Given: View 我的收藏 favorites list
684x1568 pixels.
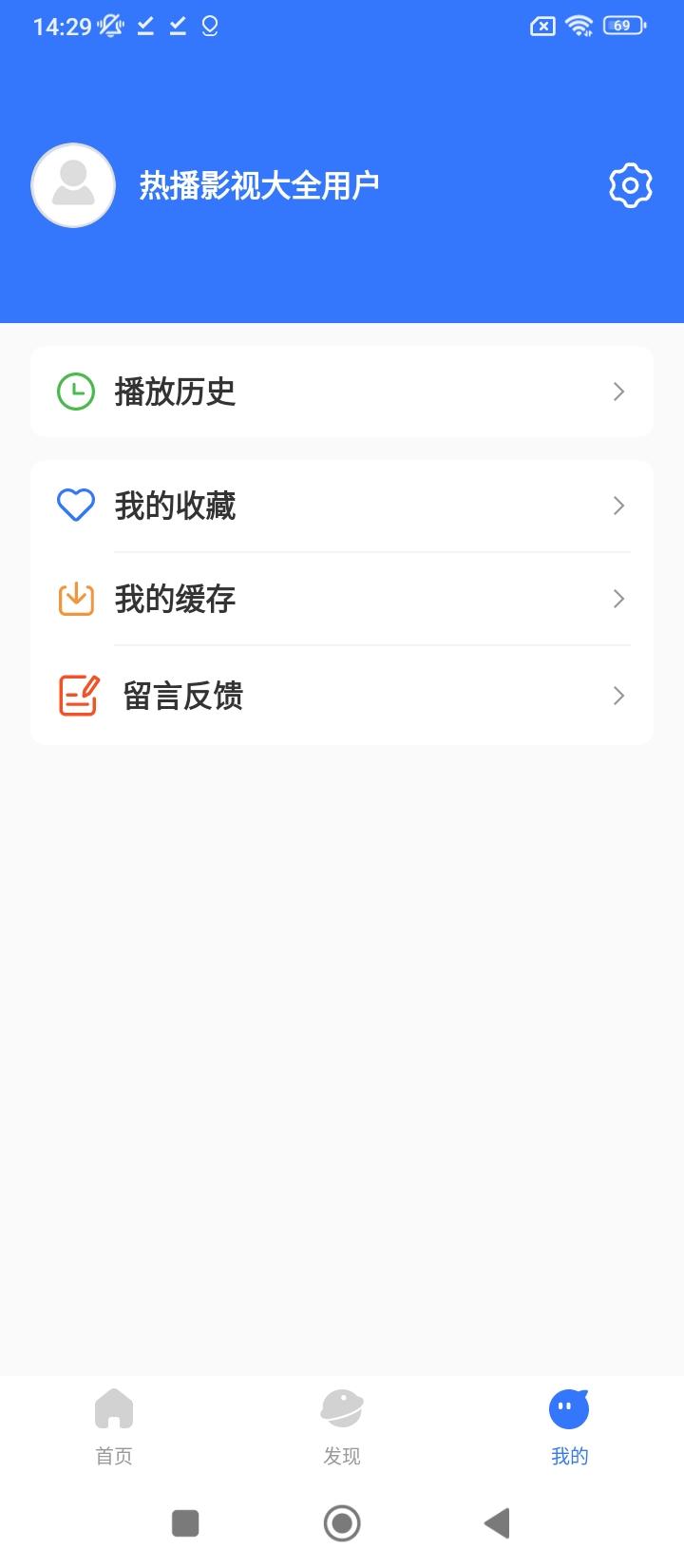Looking at the screenshot, I should tap(342, 506).
